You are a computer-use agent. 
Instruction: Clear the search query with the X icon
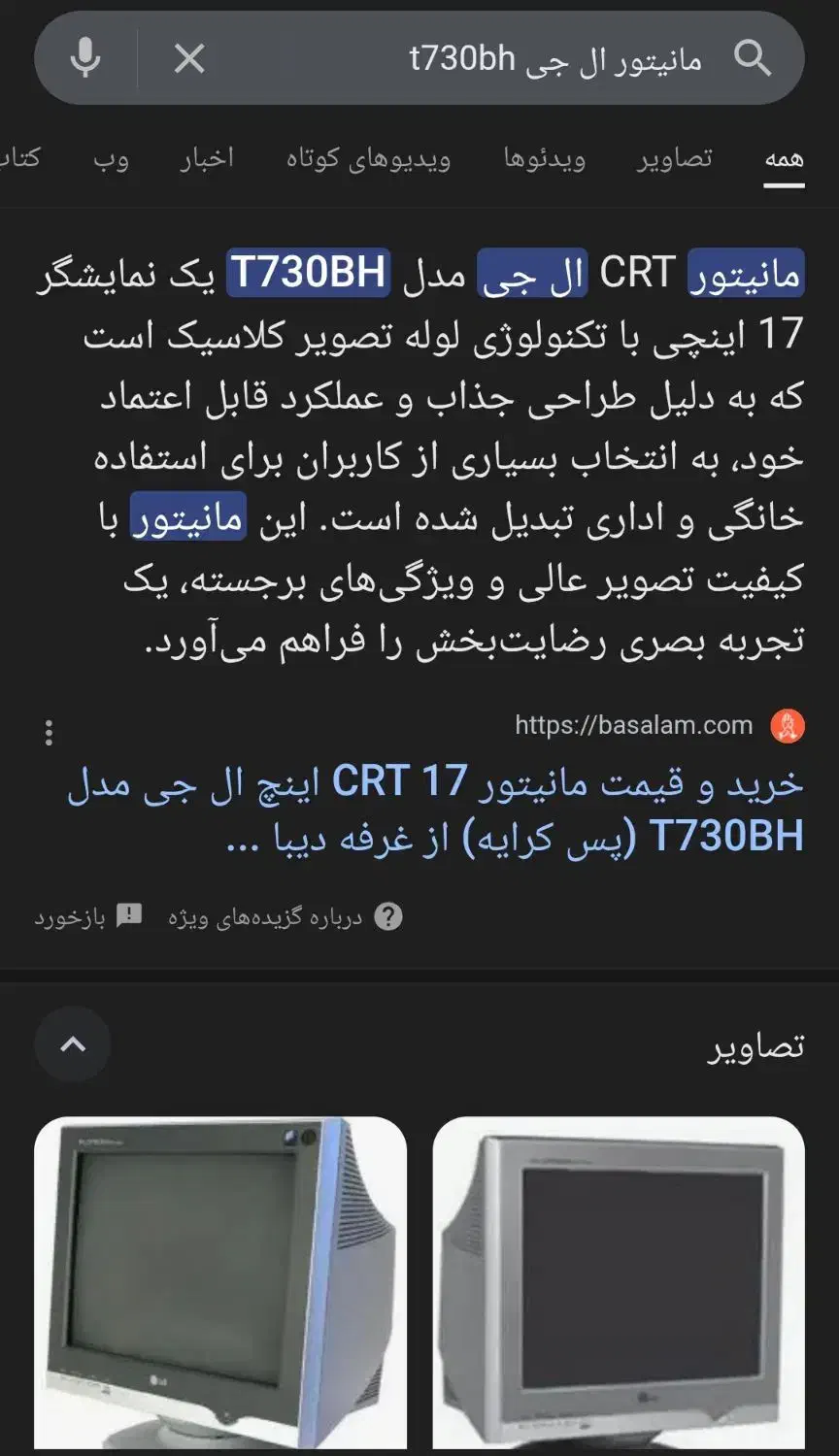pyautogui.click(x=189, y=58)
